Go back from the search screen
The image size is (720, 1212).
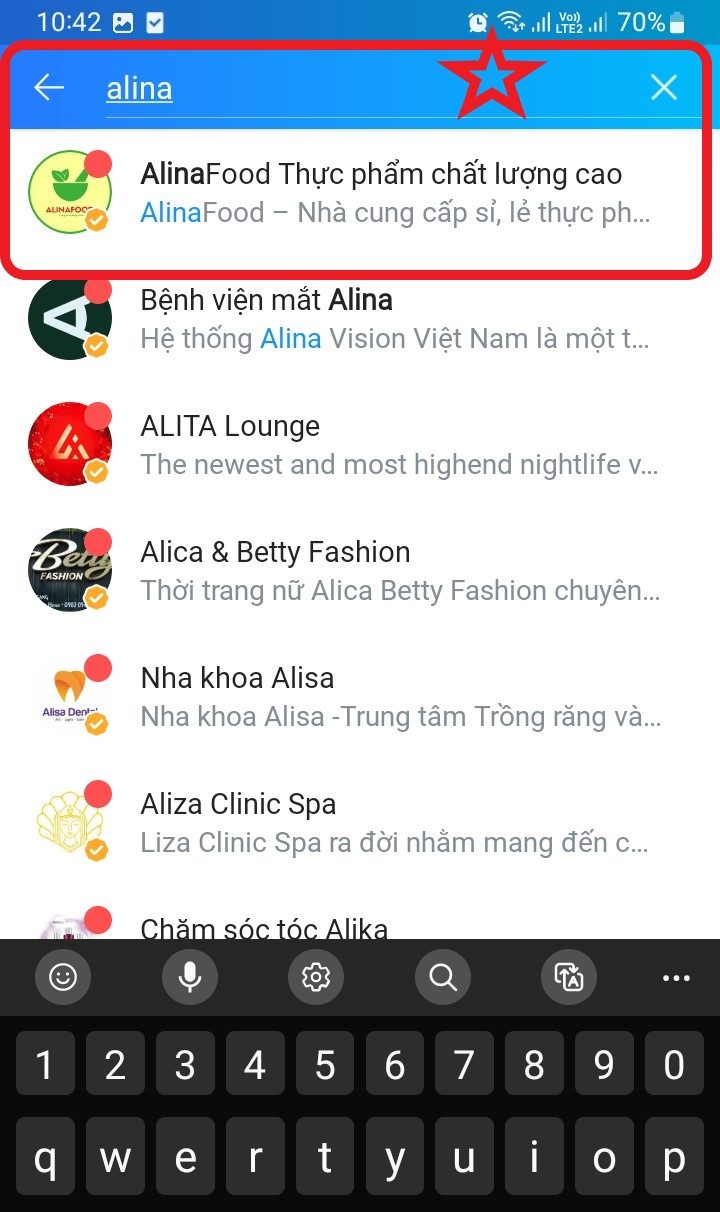click(x=48, y=88)
